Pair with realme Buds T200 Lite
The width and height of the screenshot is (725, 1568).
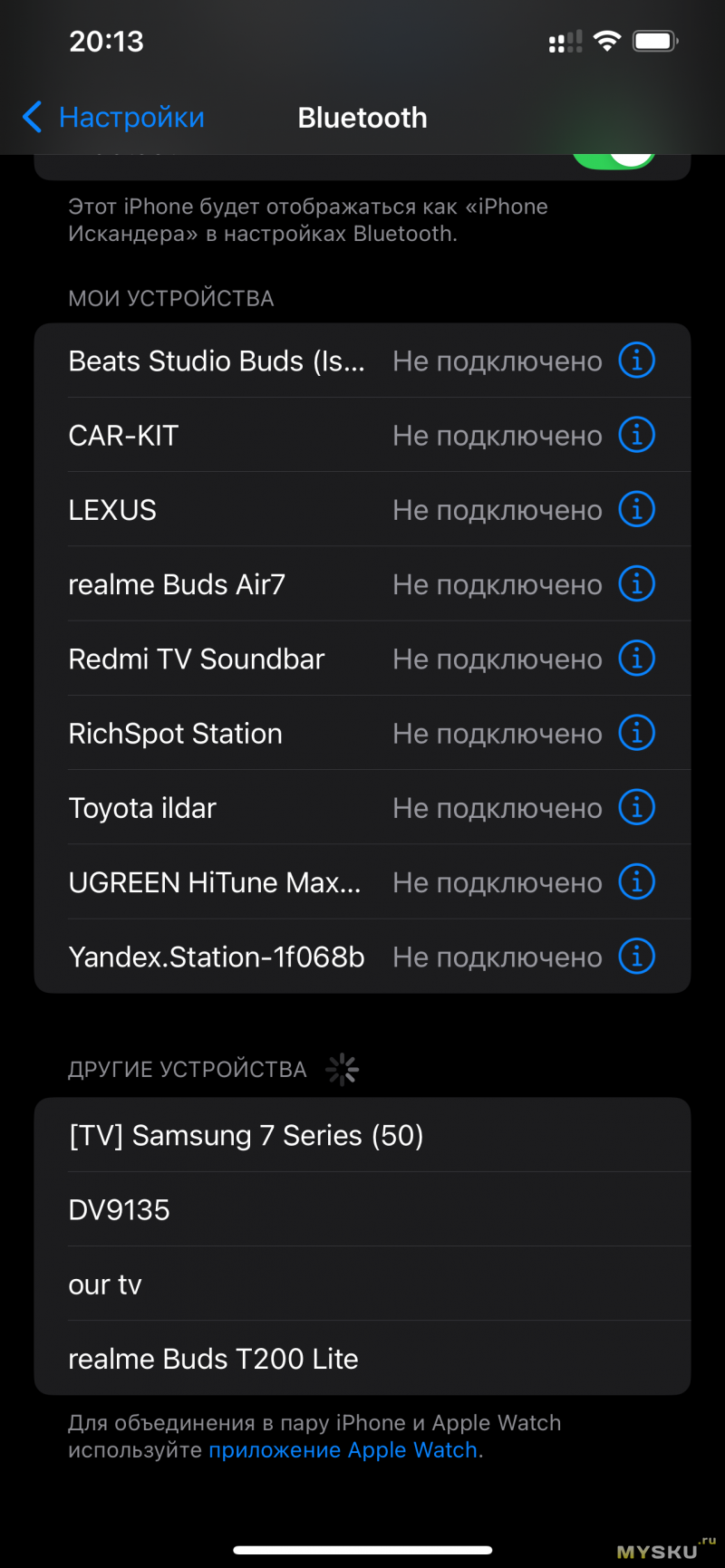point(214,1359)
